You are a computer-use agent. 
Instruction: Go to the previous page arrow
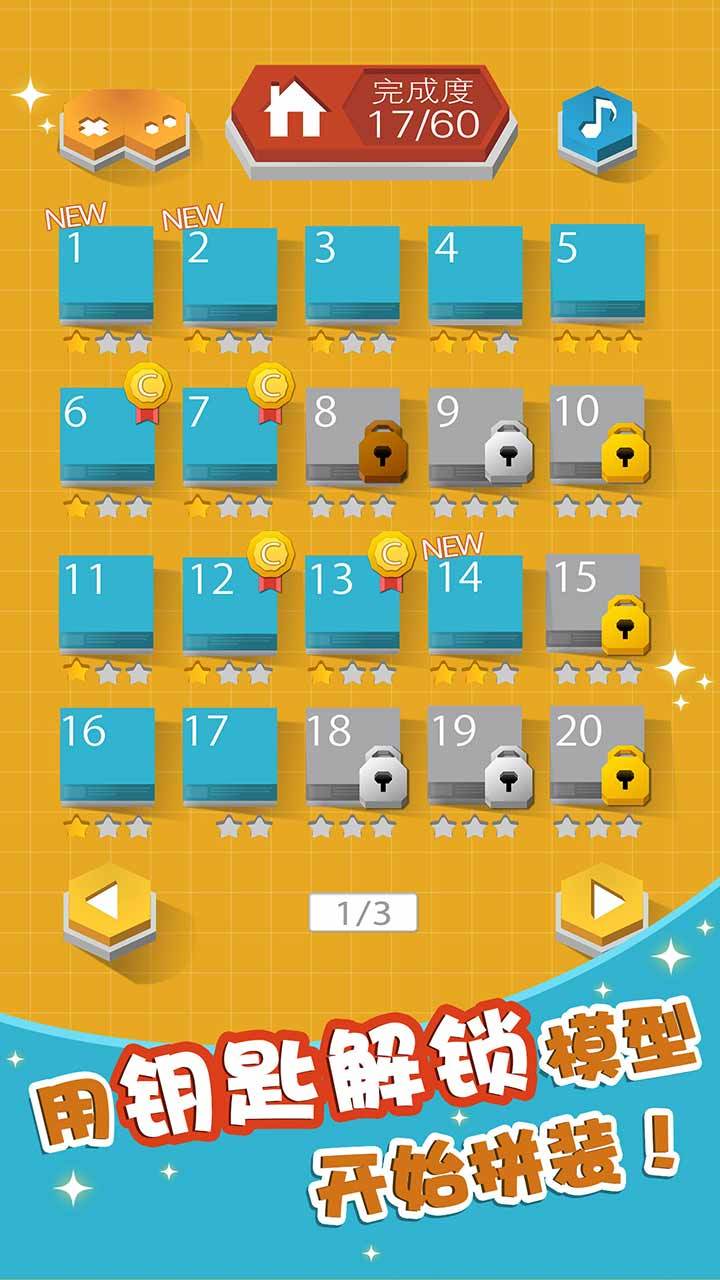point(110,903)
